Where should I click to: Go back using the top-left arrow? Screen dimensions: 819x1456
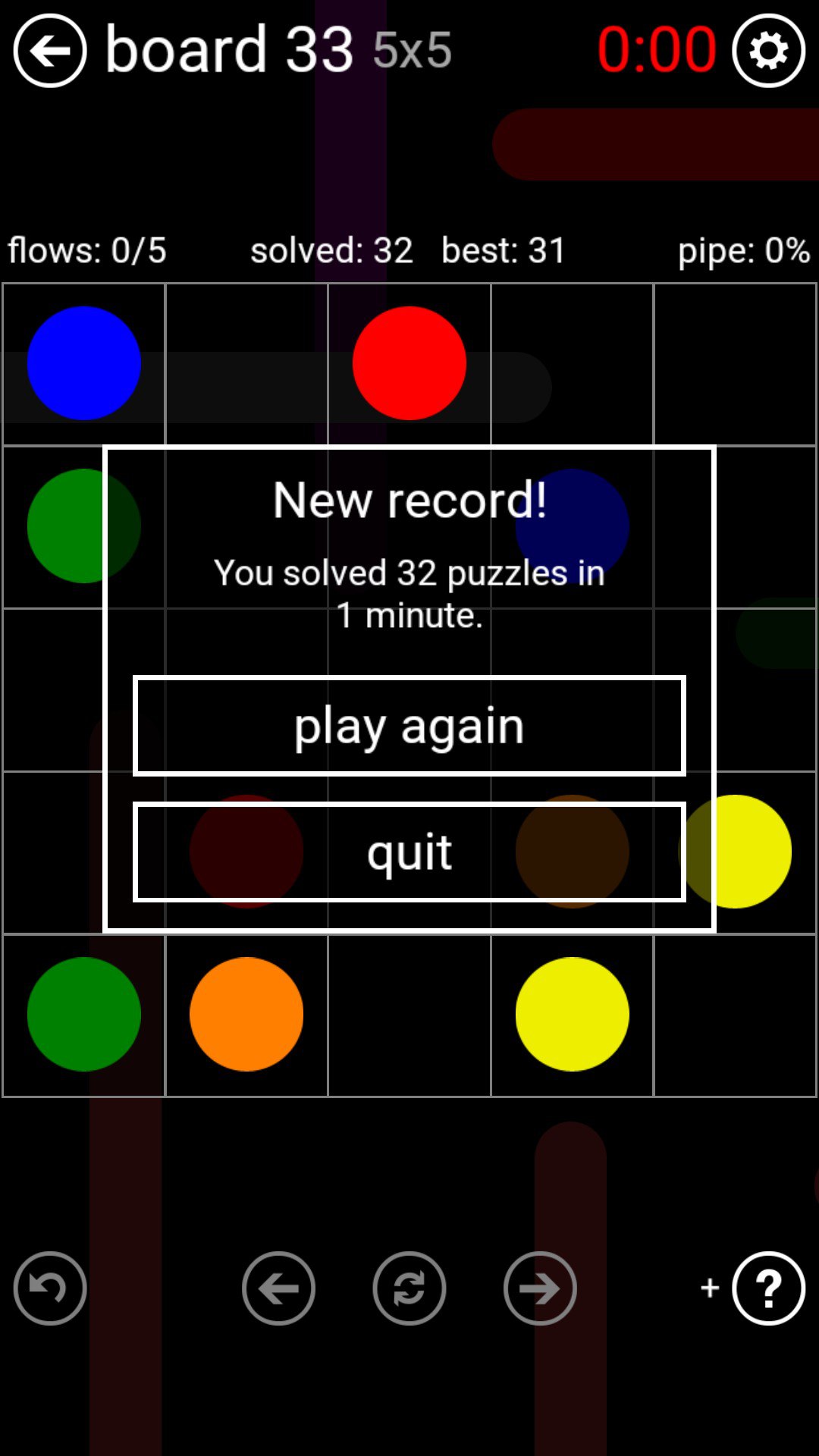click(50, 51)
